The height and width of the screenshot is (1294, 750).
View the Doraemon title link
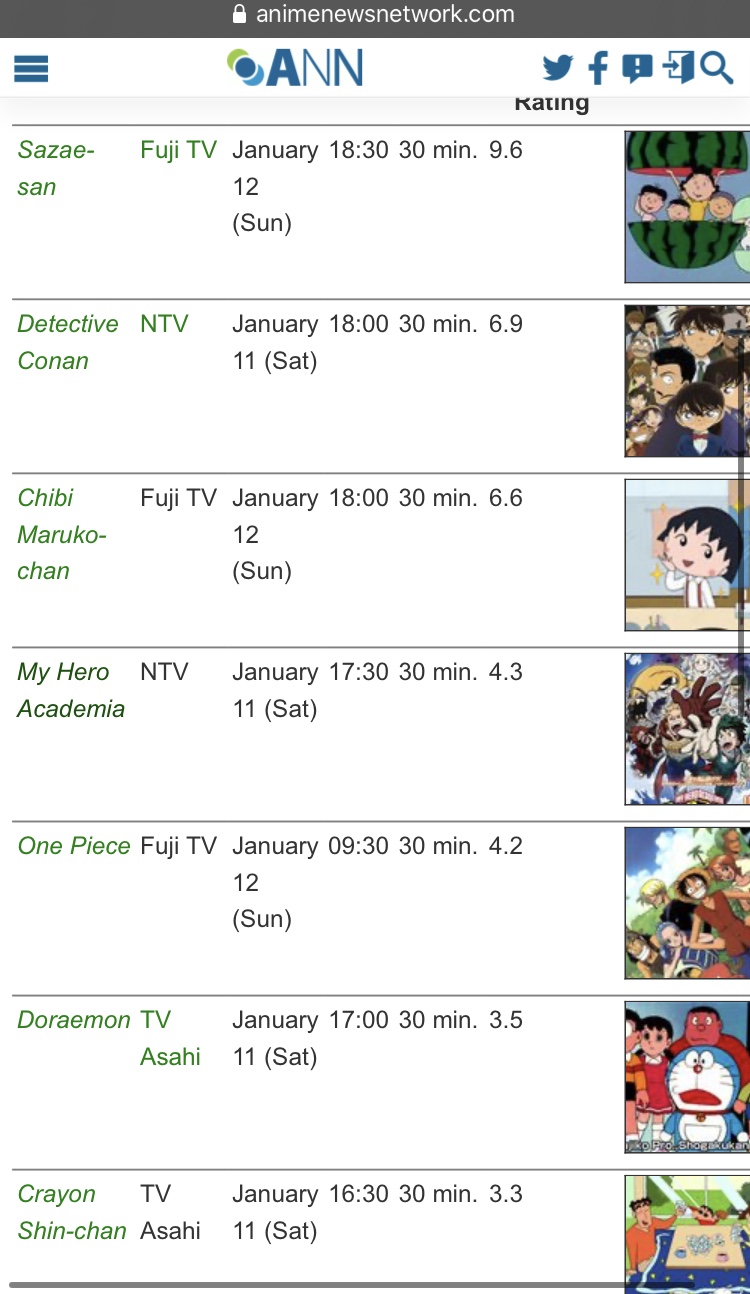coord(74,1020)
